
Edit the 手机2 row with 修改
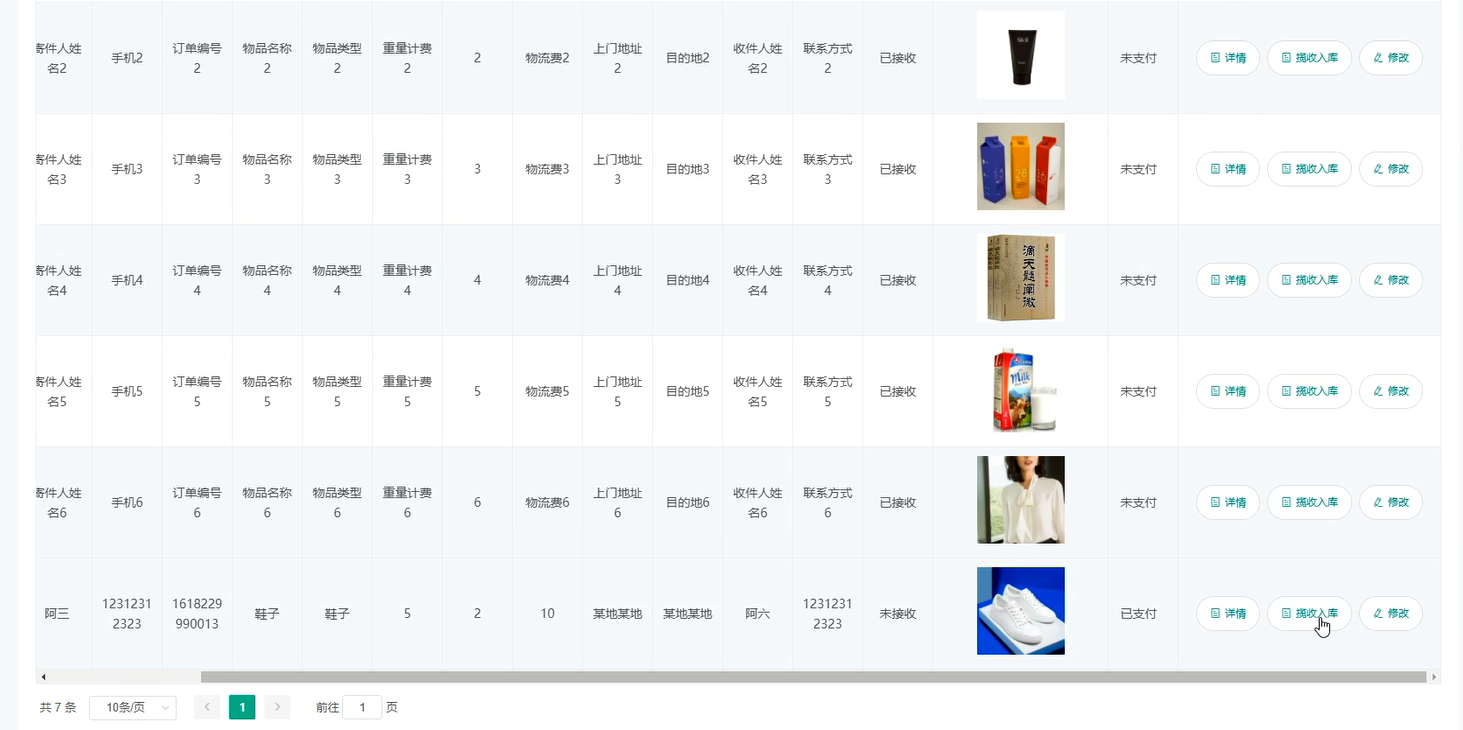(1390, 58)
